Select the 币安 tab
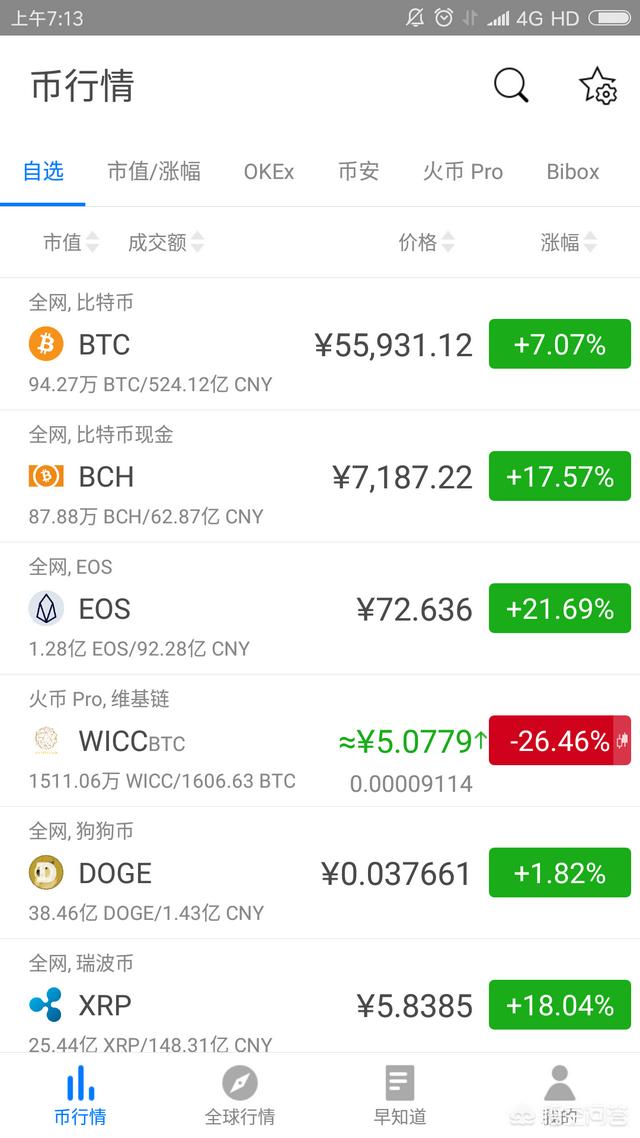The width and height of the screenshot is (640, 1138). click(358, 172)
